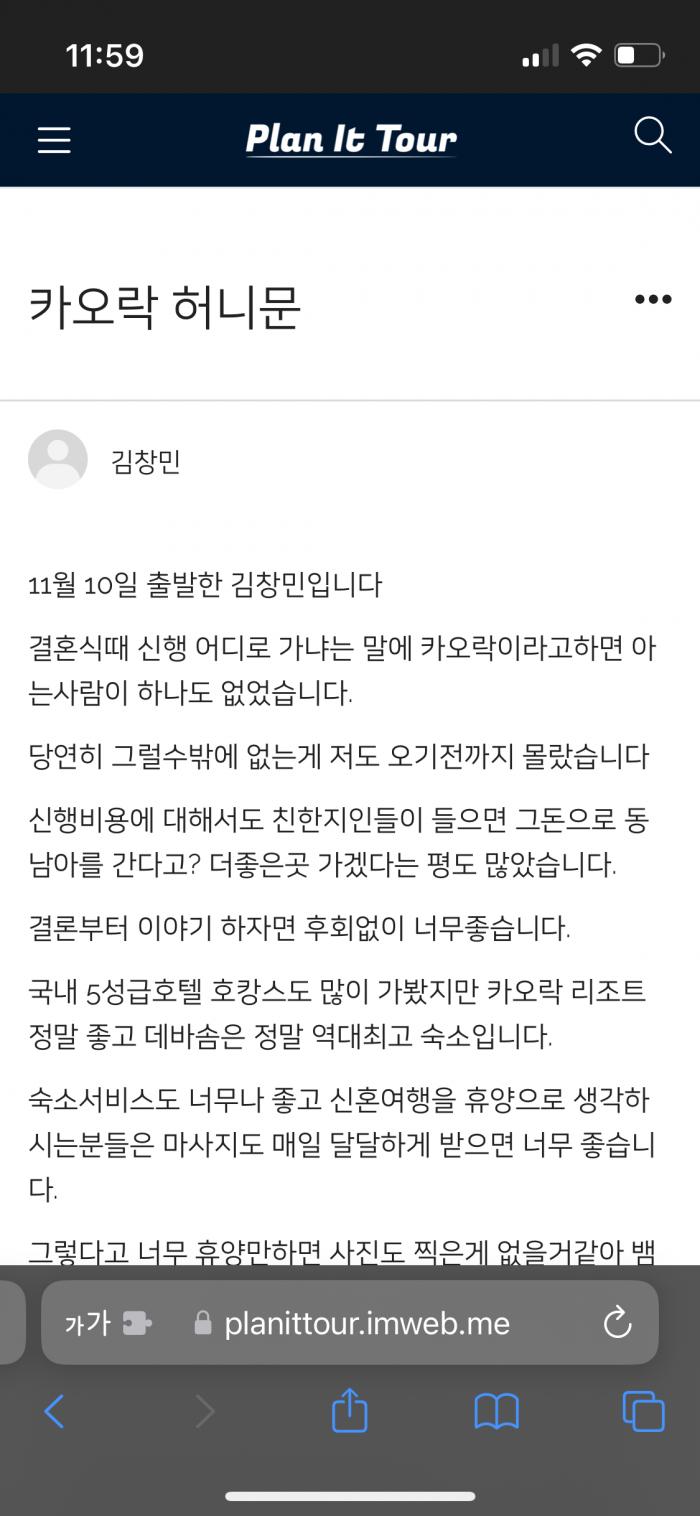Reload the current page
The height and width of the screenshot is (1516, 700).
(617, 1323)
